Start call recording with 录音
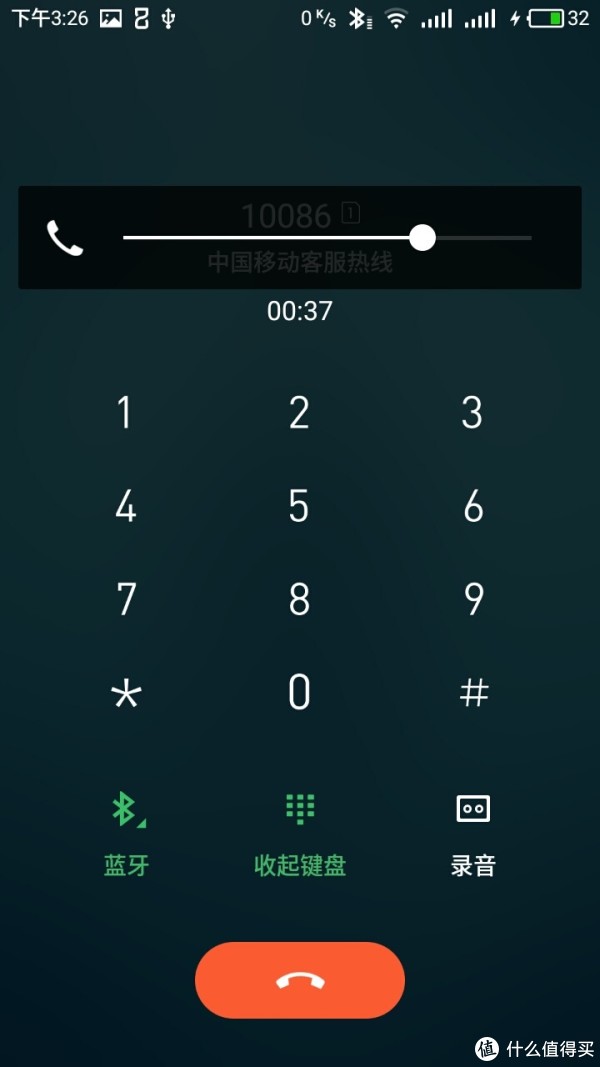Screen dimensions: 600x1067 click(x=473, y=834)
